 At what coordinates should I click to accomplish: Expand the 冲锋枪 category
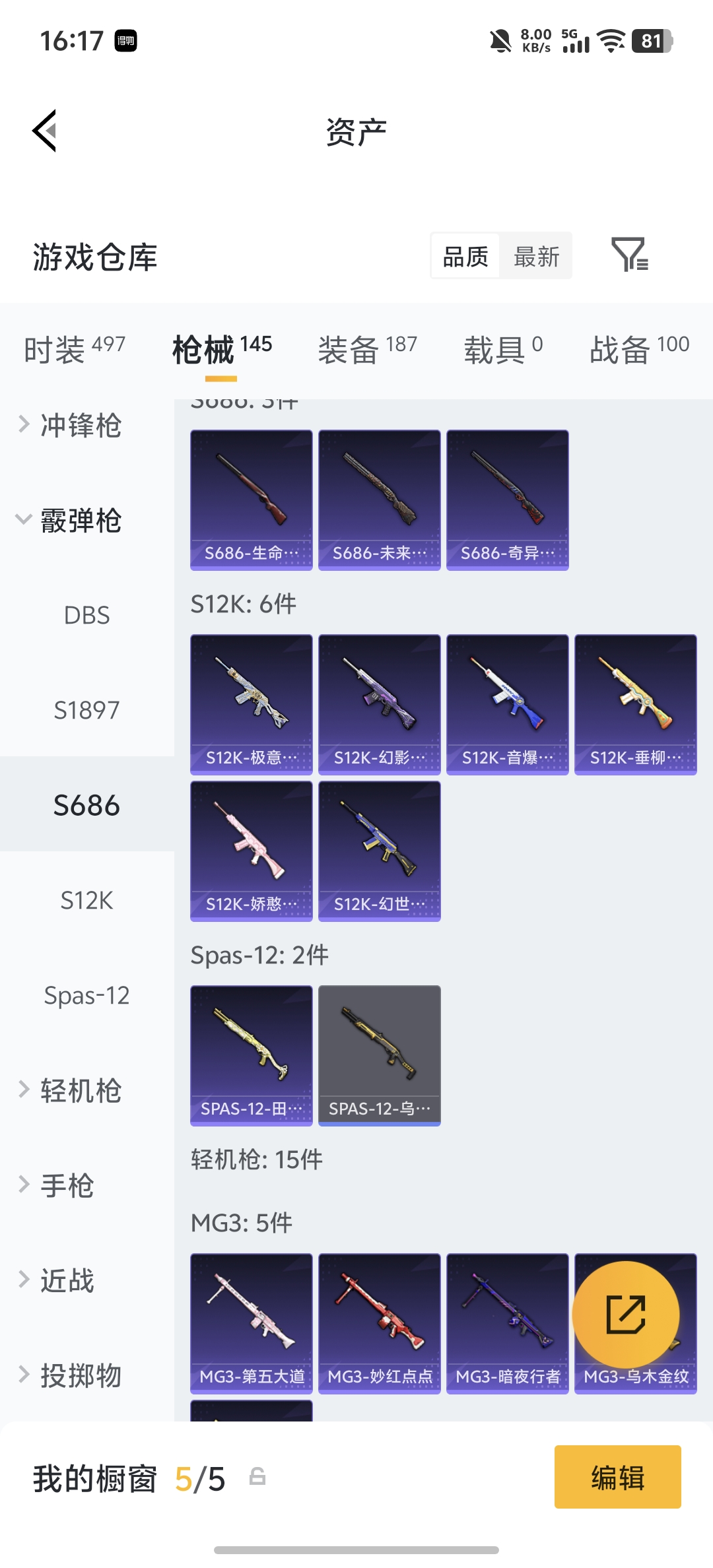(81, 425)
